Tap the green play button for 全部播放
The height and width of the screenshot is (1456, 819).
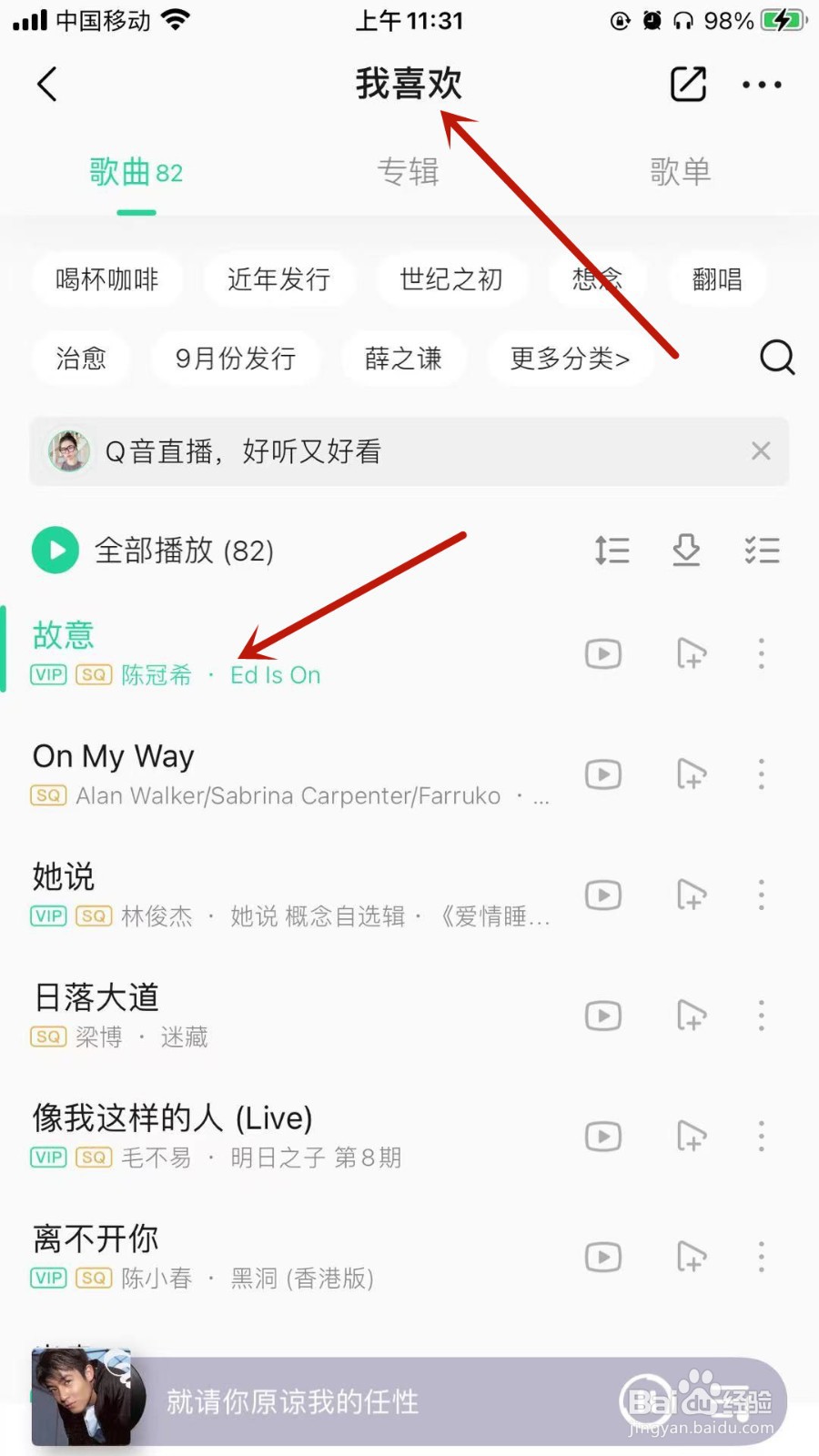[55, 551]
